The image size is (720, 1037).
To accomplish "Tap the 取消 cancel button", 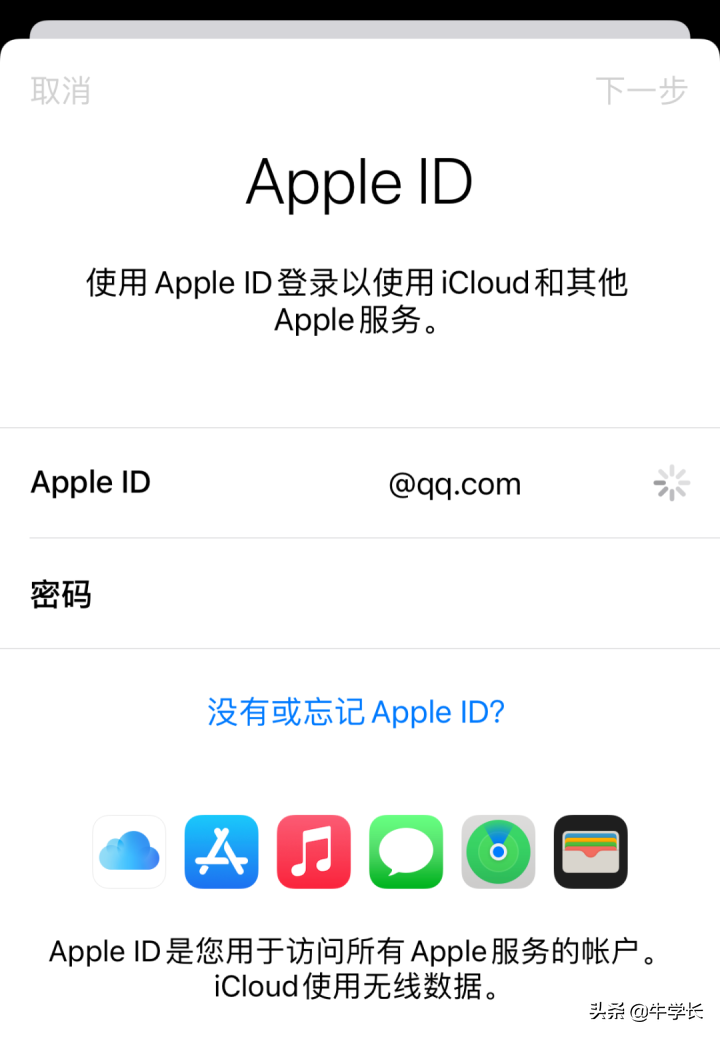I will 60,91.
